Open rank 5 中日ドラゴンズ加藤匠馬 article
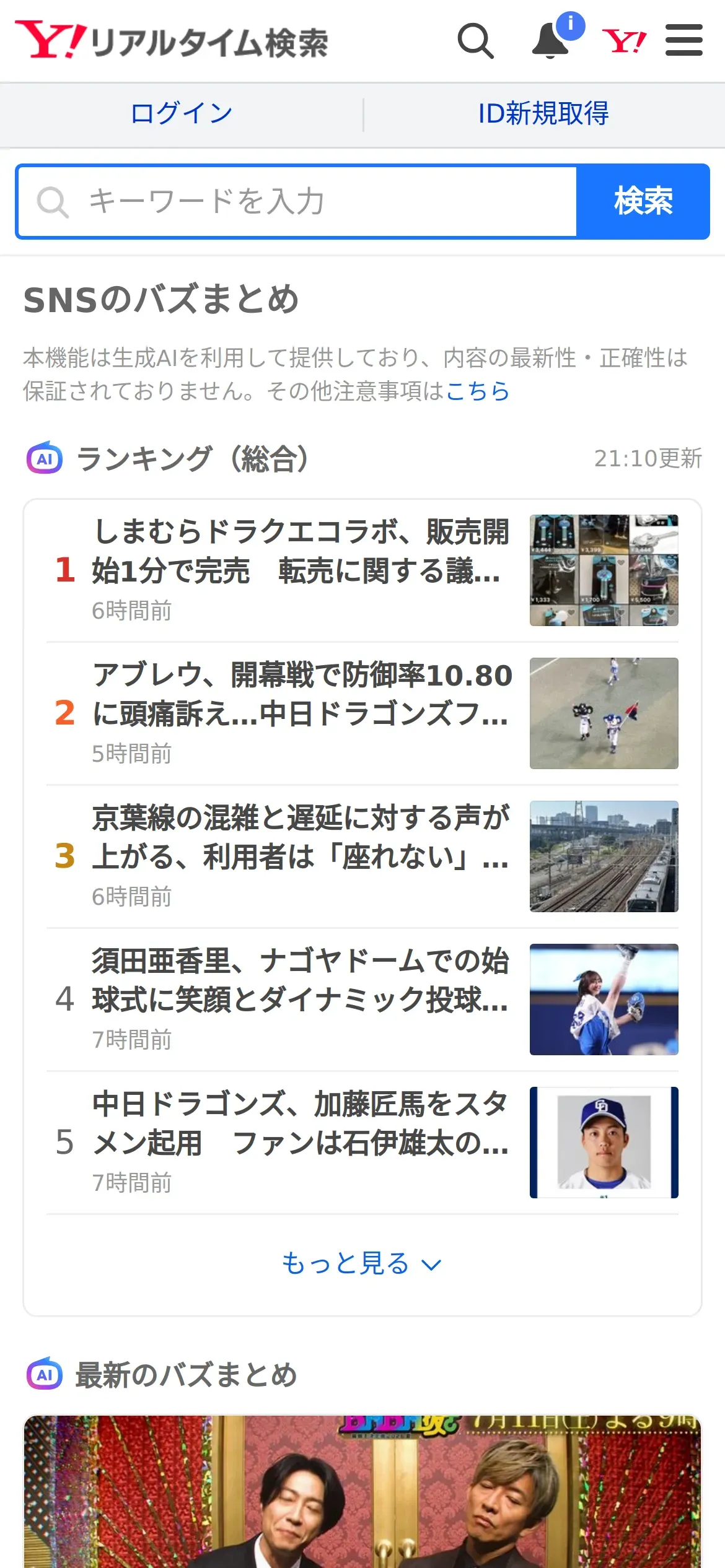The height and width of the screenshot is (1568, 725). pos(362,1143)
